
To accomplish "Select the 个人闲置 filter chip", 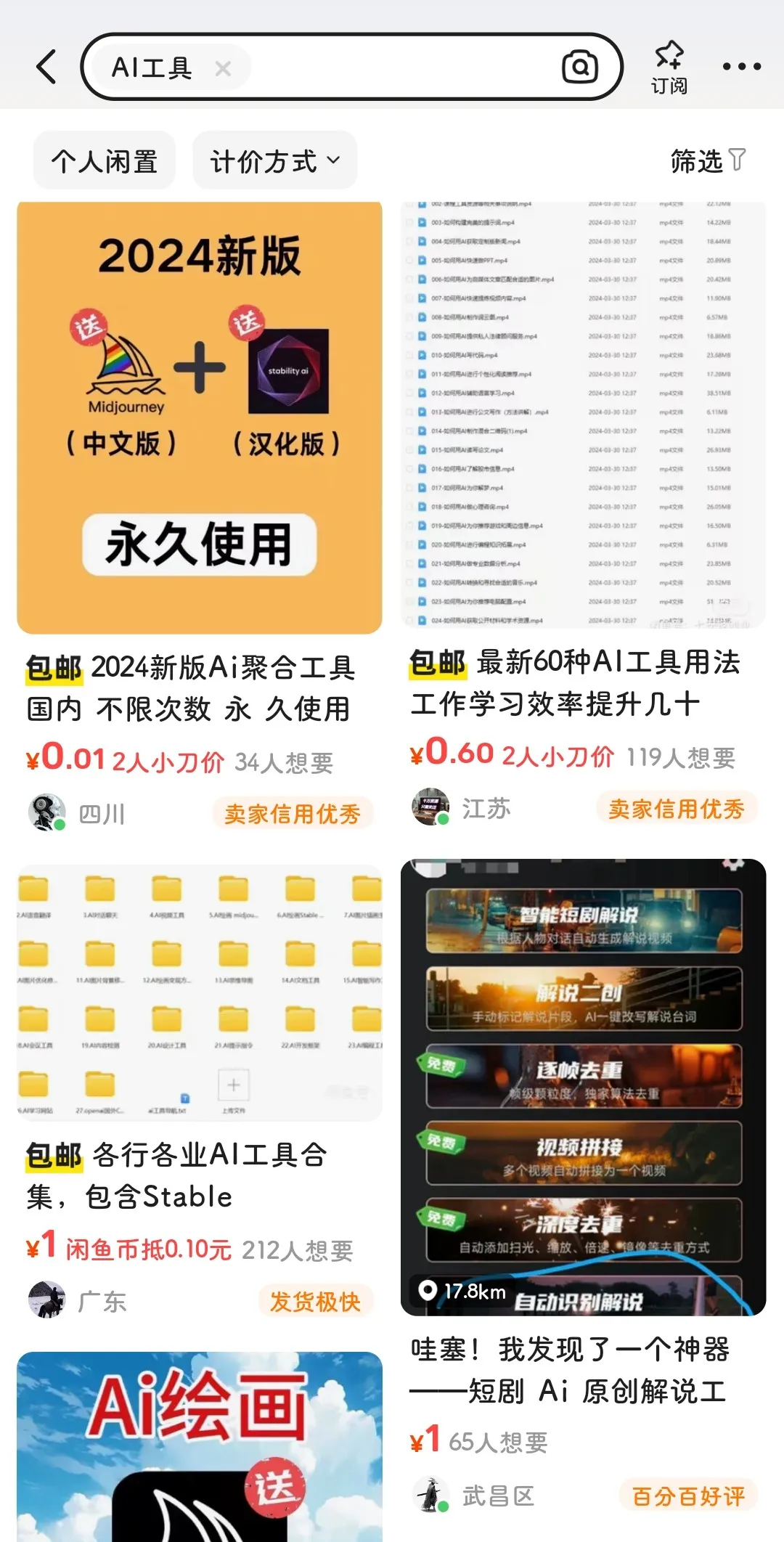I will [105, 160].
